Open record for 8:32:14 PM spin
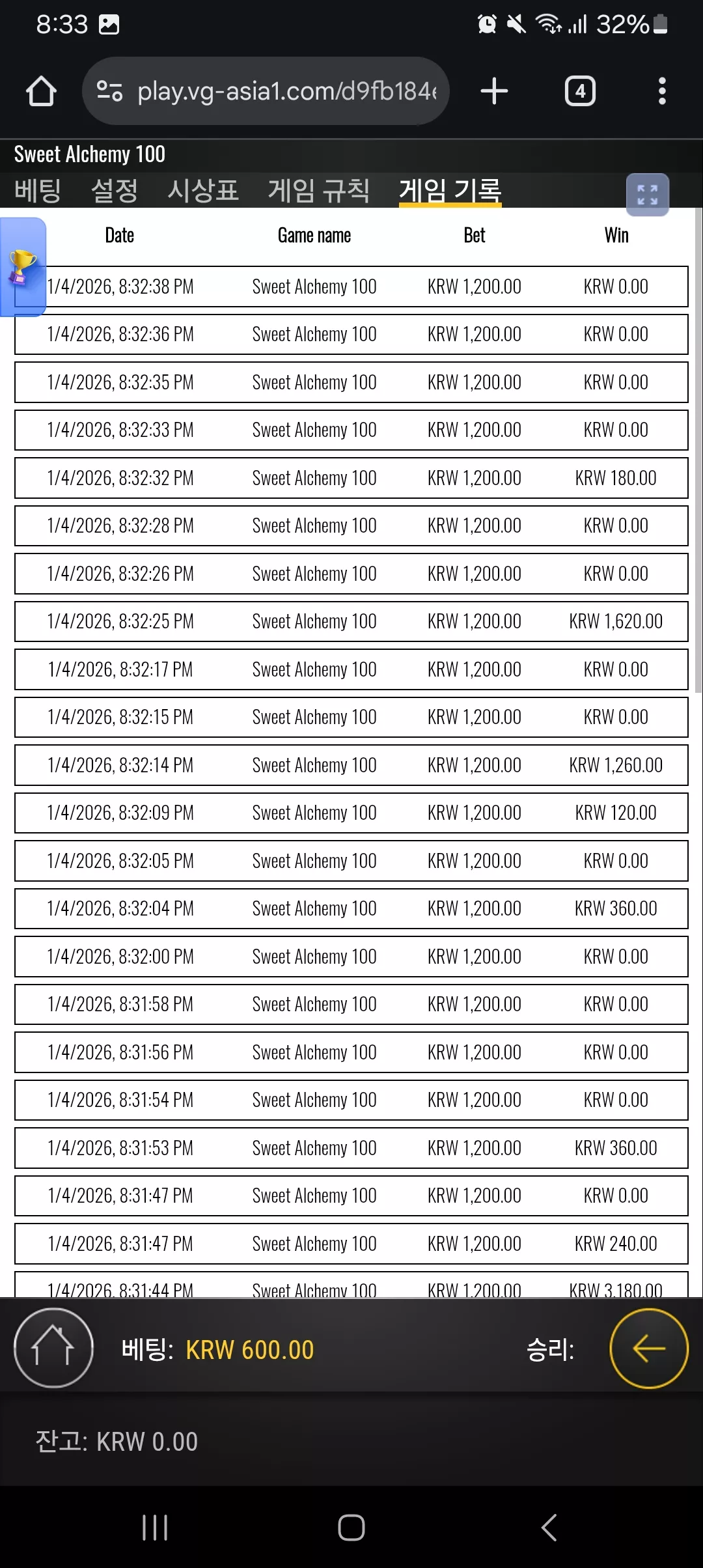The height and width of the screenshot is (1568, 703). click(351, 765)
